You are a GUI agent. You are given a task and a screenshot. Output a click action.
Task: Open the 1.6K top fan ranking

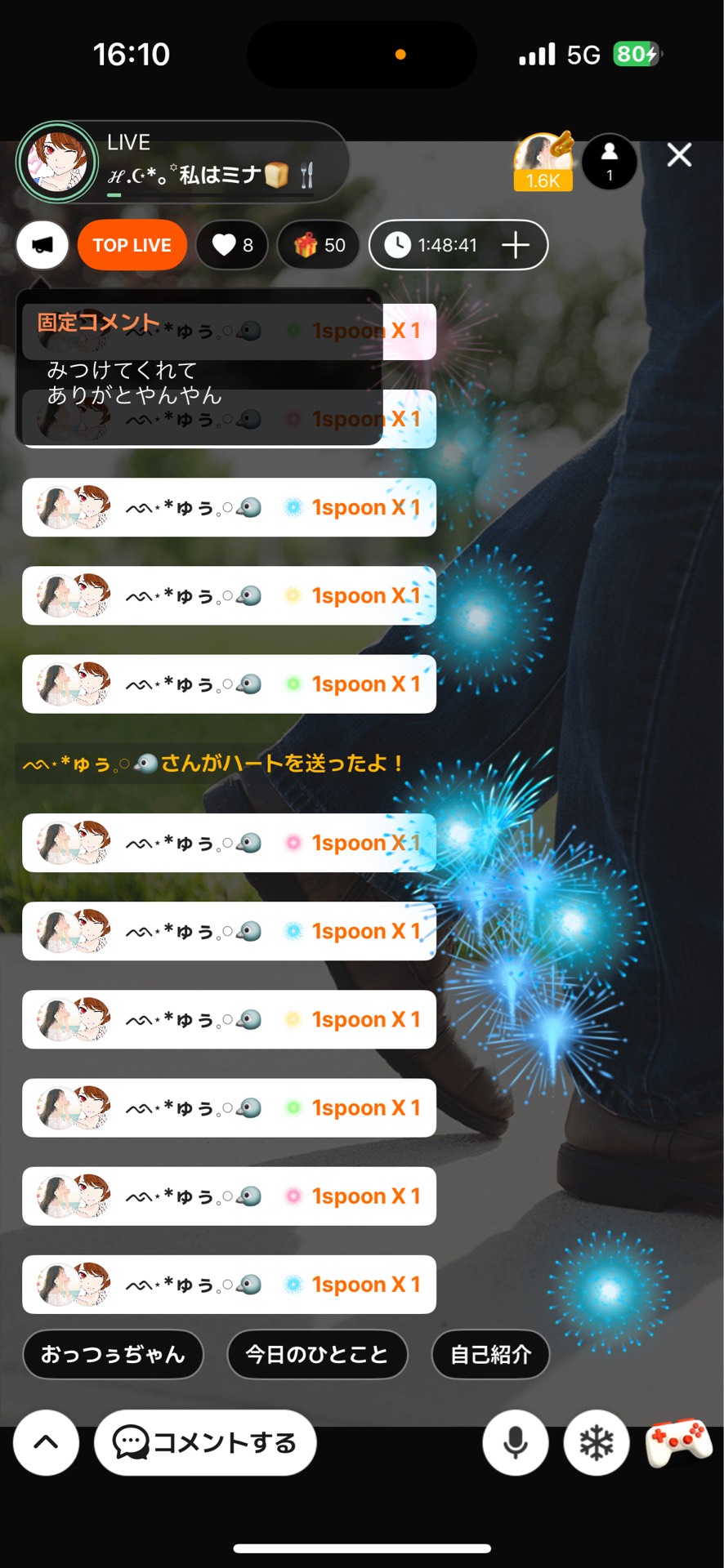pos(543,162)
